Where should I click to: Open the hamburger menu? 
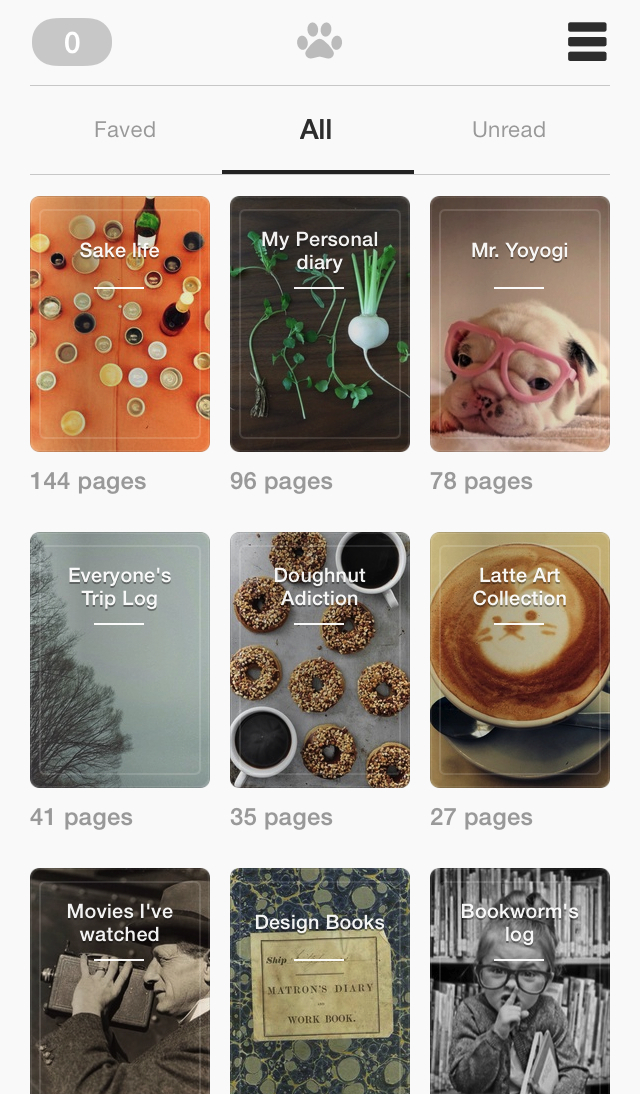pyautogui.click(x=587, y=42)
